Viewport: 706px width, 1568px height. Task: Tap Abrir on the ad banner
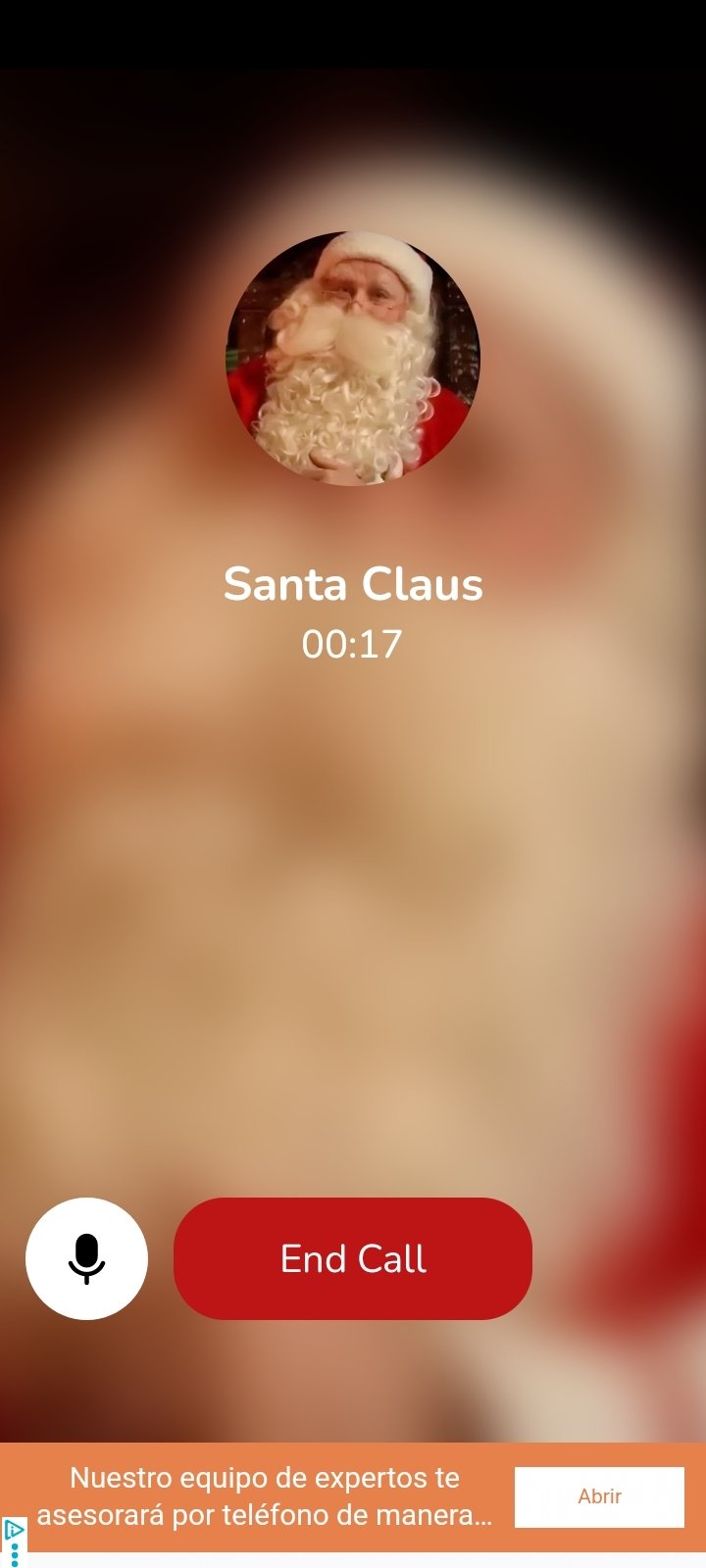click(599, 1496)
